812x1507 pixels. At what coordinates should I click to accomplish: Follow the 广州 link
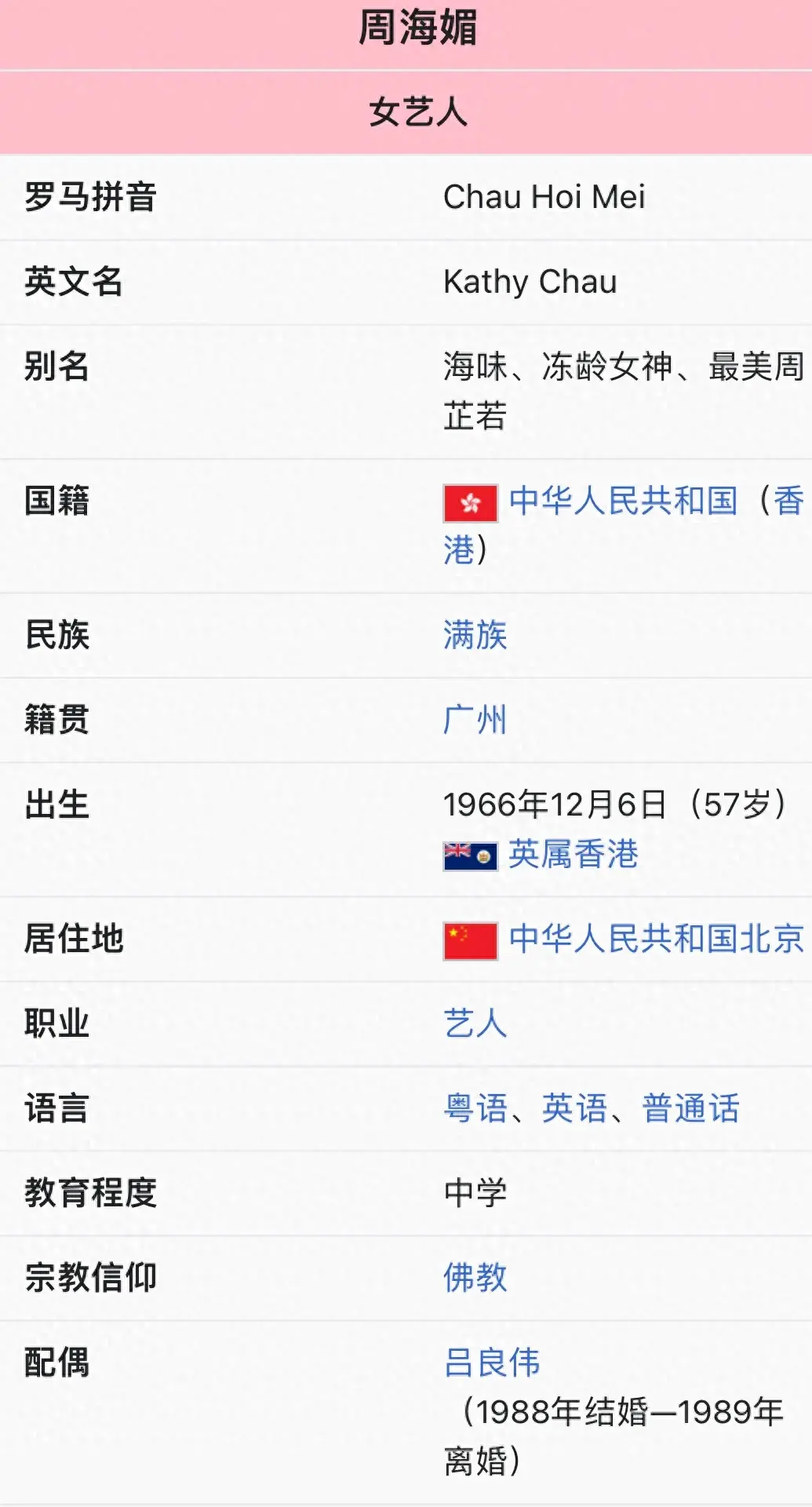coord(475,720)
